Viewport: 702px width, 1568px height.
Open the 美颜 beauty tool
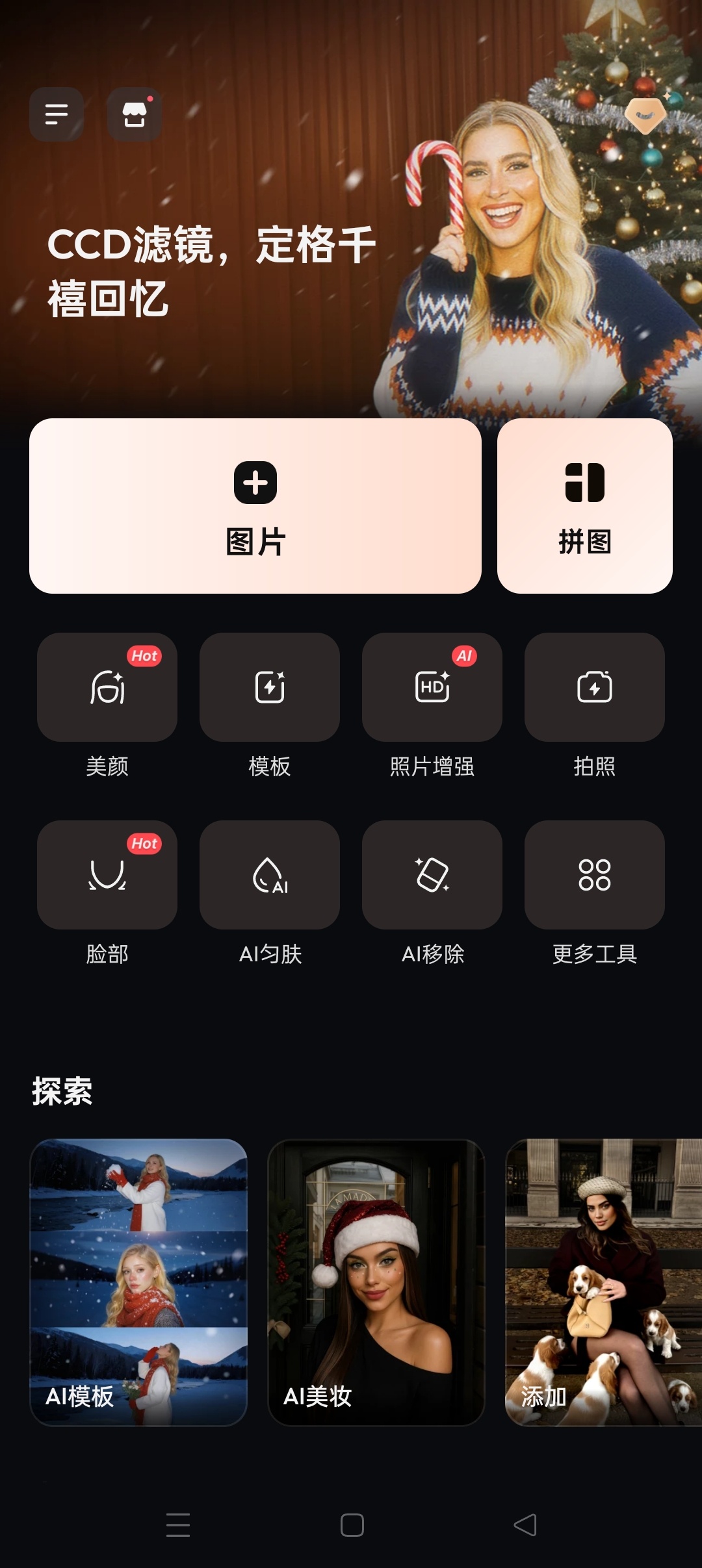107,687
